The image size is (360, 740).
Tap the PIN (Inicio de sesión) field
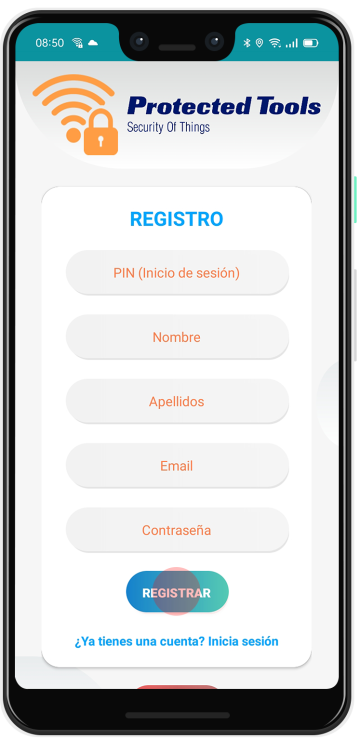coord(177,273)
